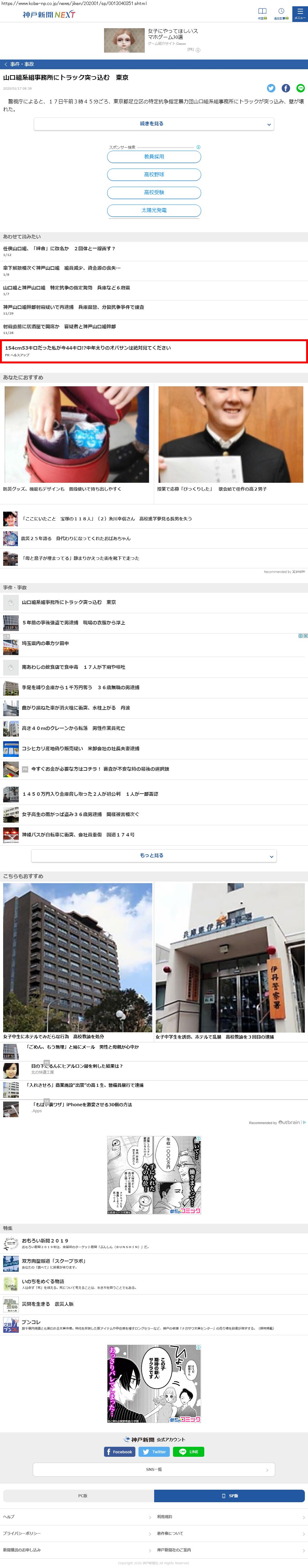Screen dimensions: 308x1568
Task: Open article 山口組と神戸山口組 特定抗争の指定発効
Action: pos(66,288)
